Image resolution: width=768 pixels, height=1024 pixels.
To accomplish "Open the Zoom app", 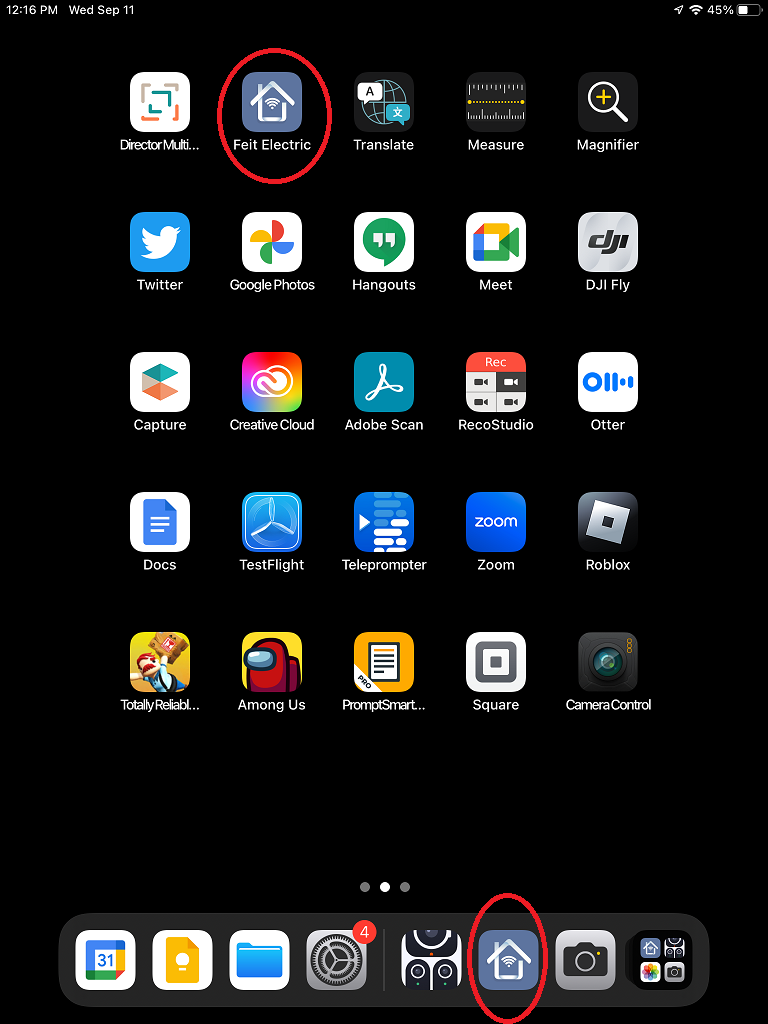I will 496,522.
